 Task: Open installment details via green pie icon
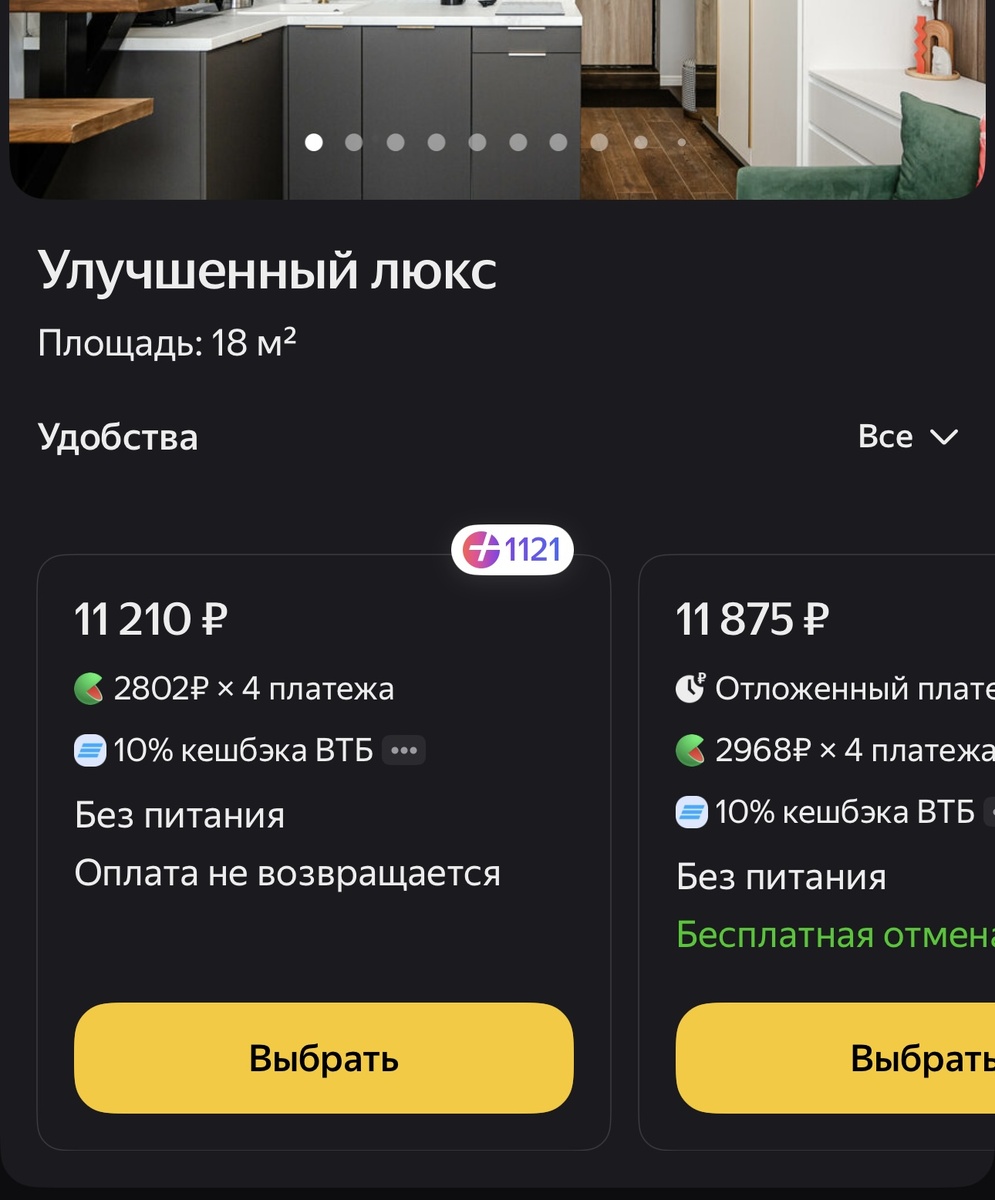(x=90, y=687)
